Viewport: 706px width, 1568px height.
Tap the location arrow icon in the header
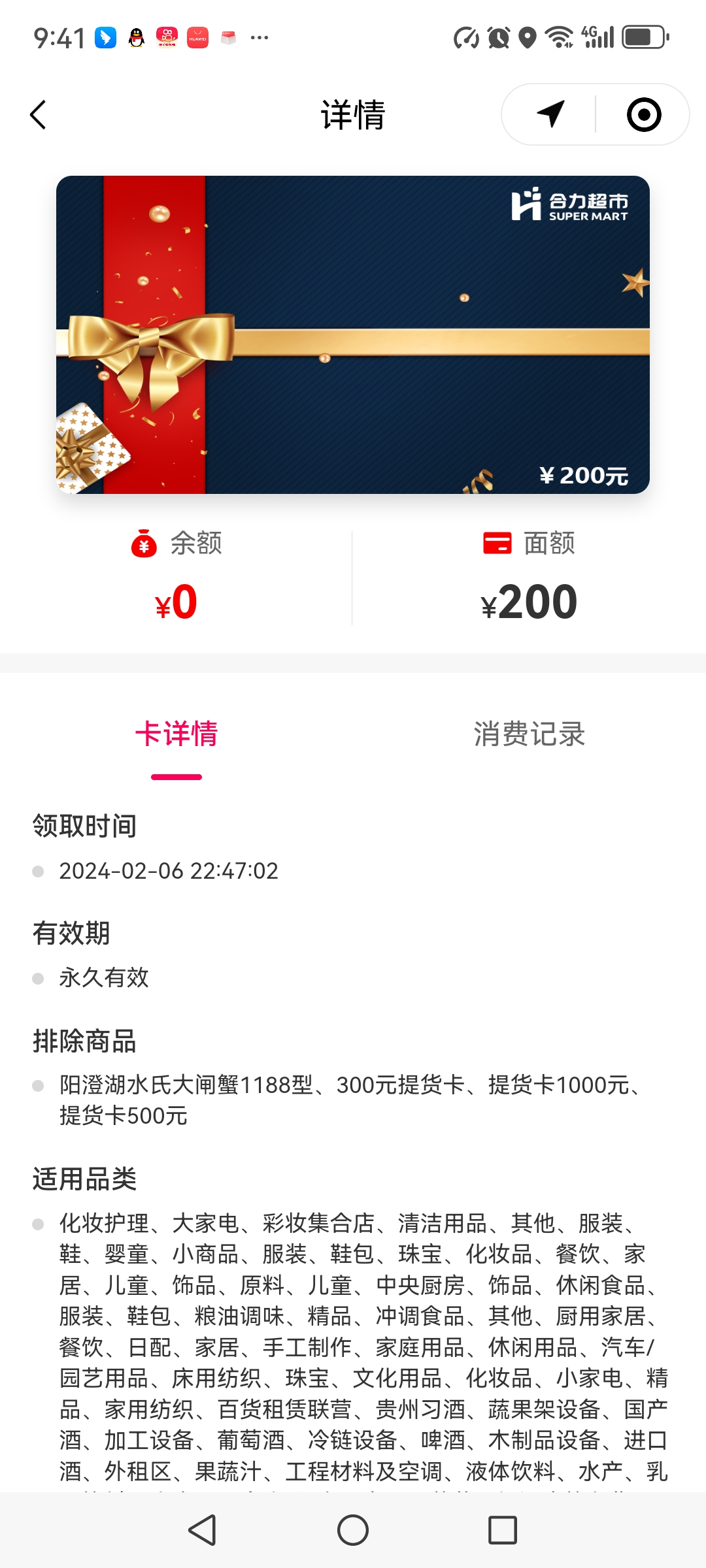pos(550,114)
